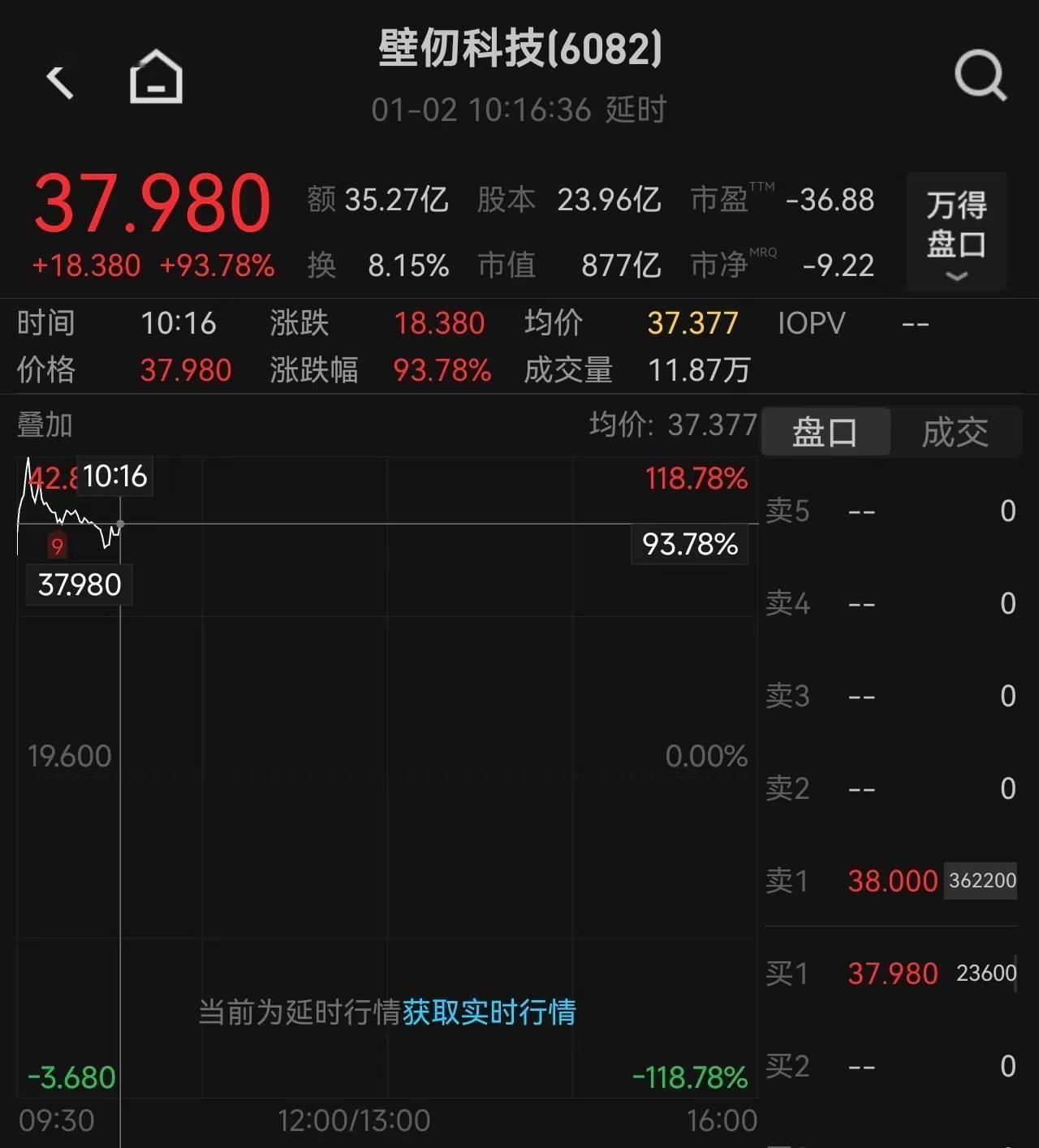Click the 118.78% upper limit label
Image resolution: width=1039 pixels, height=1148 pixels.
point(695,480)
